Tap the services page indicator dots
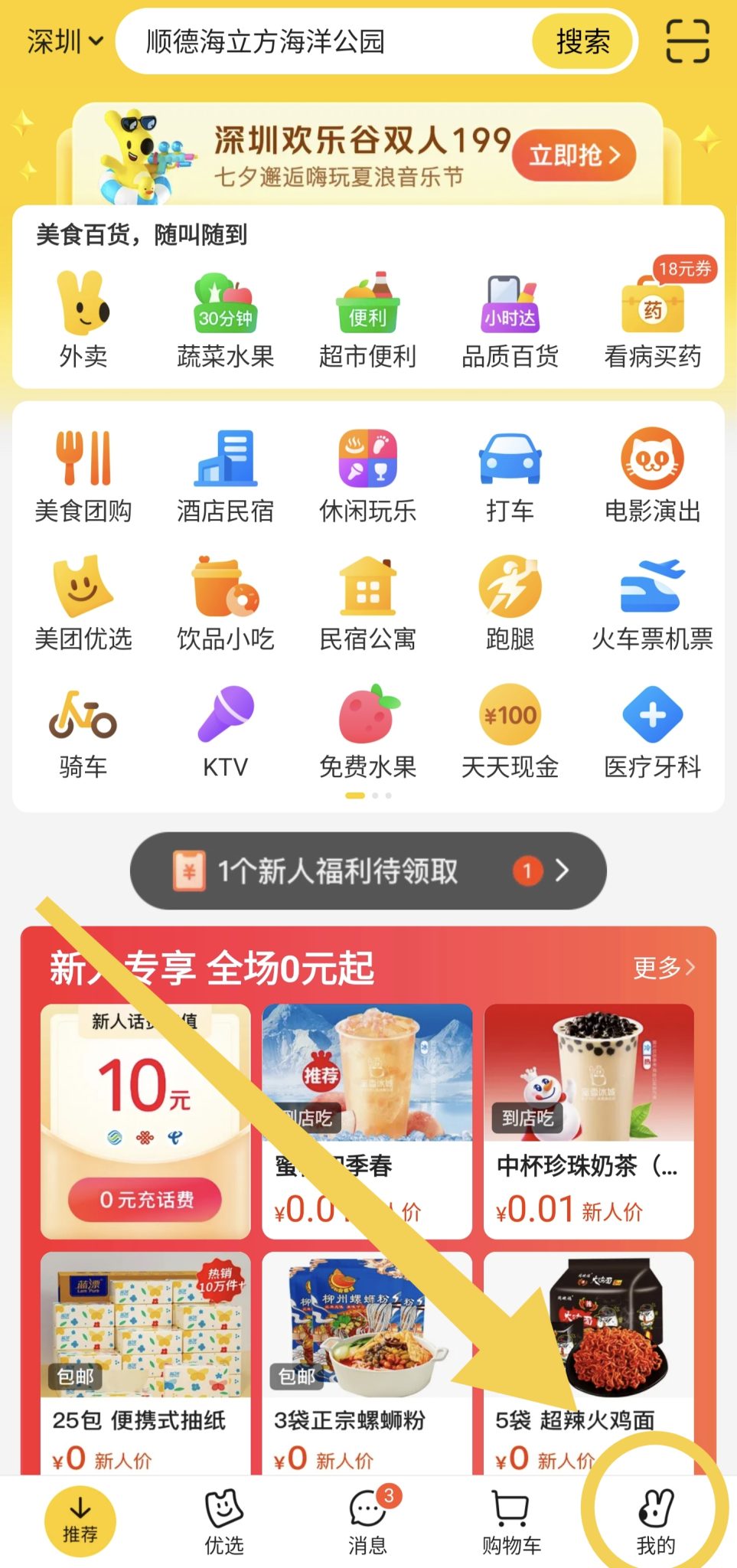The width and height of the screenshot is (737, 1568). point(368,796)
